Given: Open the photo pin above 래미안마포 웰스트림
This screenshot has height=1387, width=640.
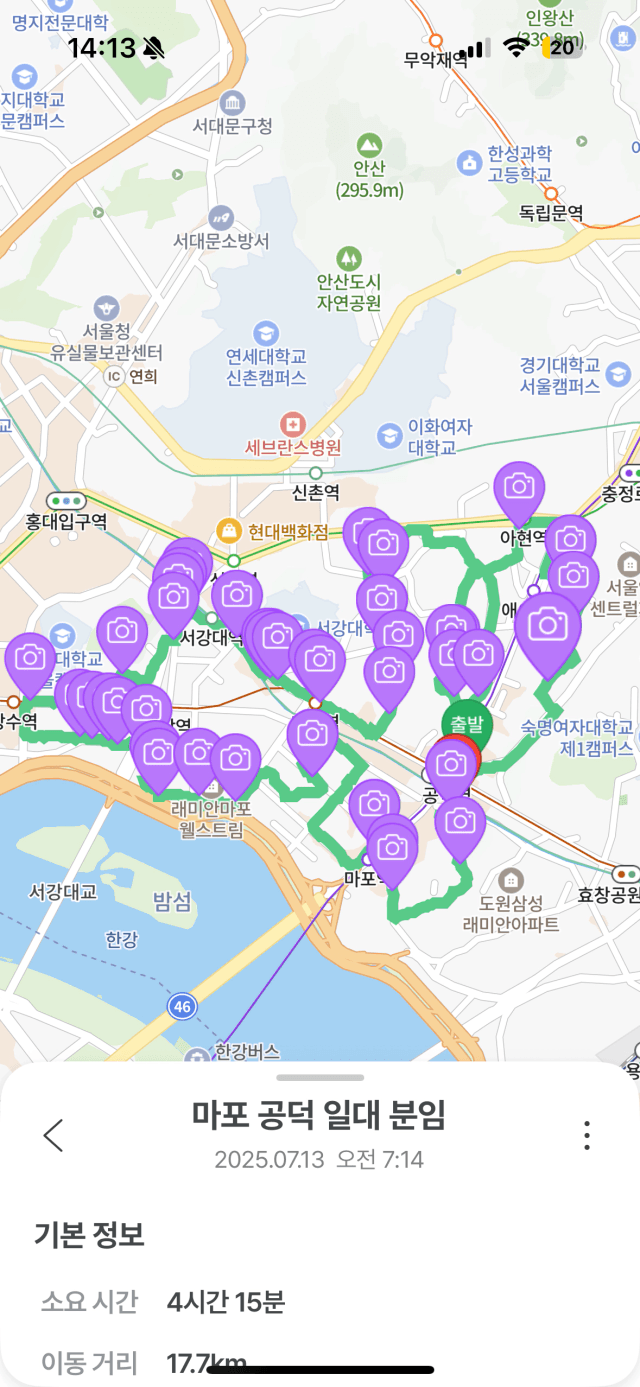Looking at the screenshot, I should (236, 759).
